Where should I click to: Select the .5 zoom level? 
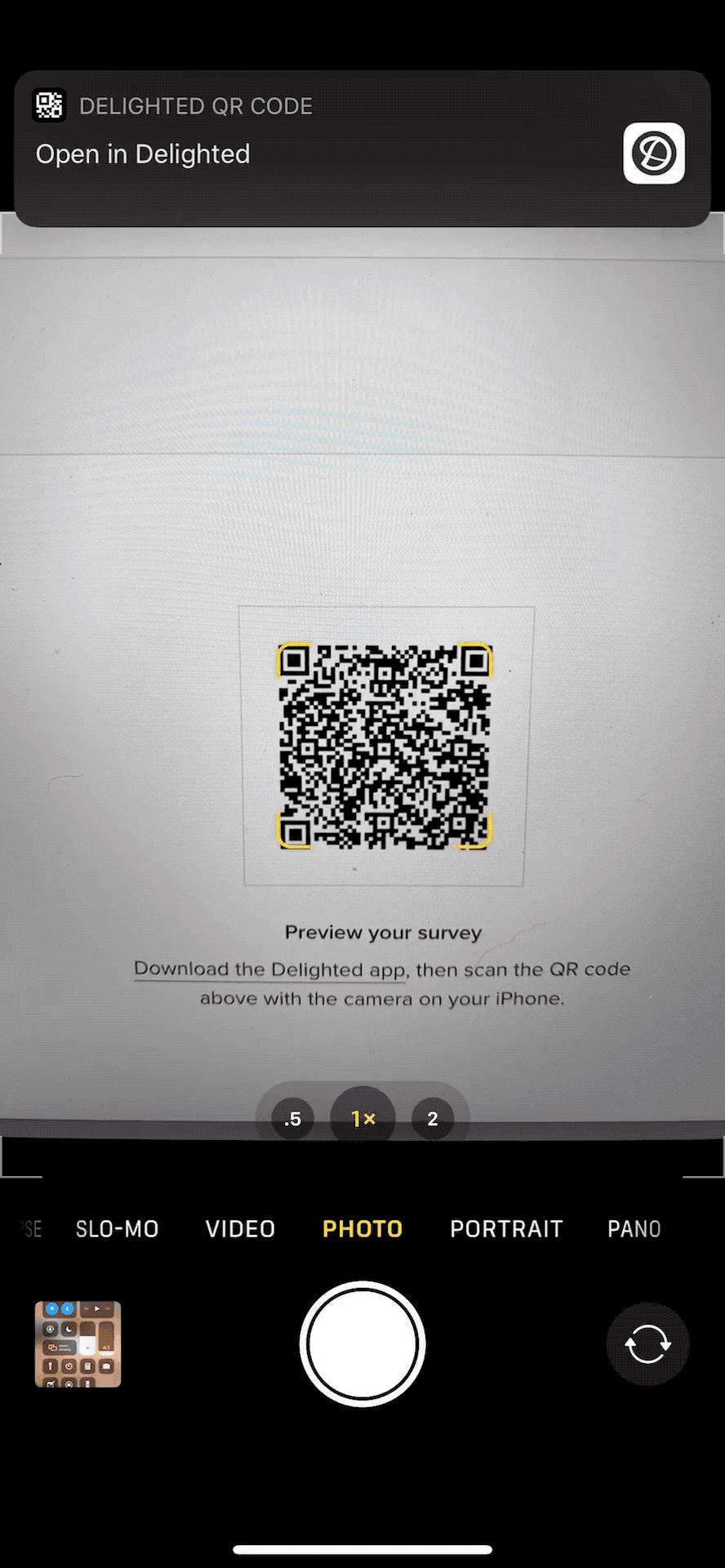coord(292,1119)
